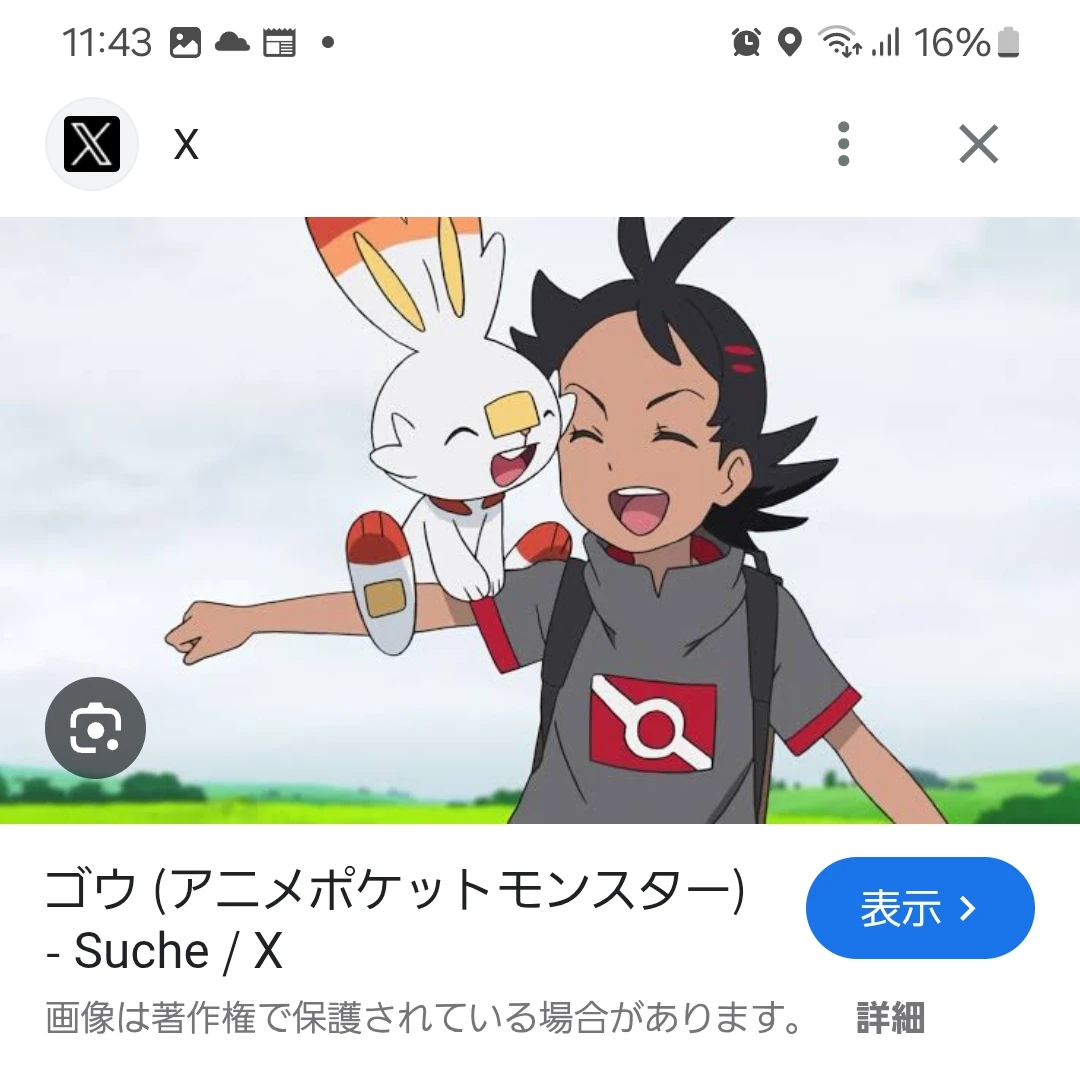Open the 詳細 copyright details link
This screenshot has width=1080, height=1080.
(890, 1018)
